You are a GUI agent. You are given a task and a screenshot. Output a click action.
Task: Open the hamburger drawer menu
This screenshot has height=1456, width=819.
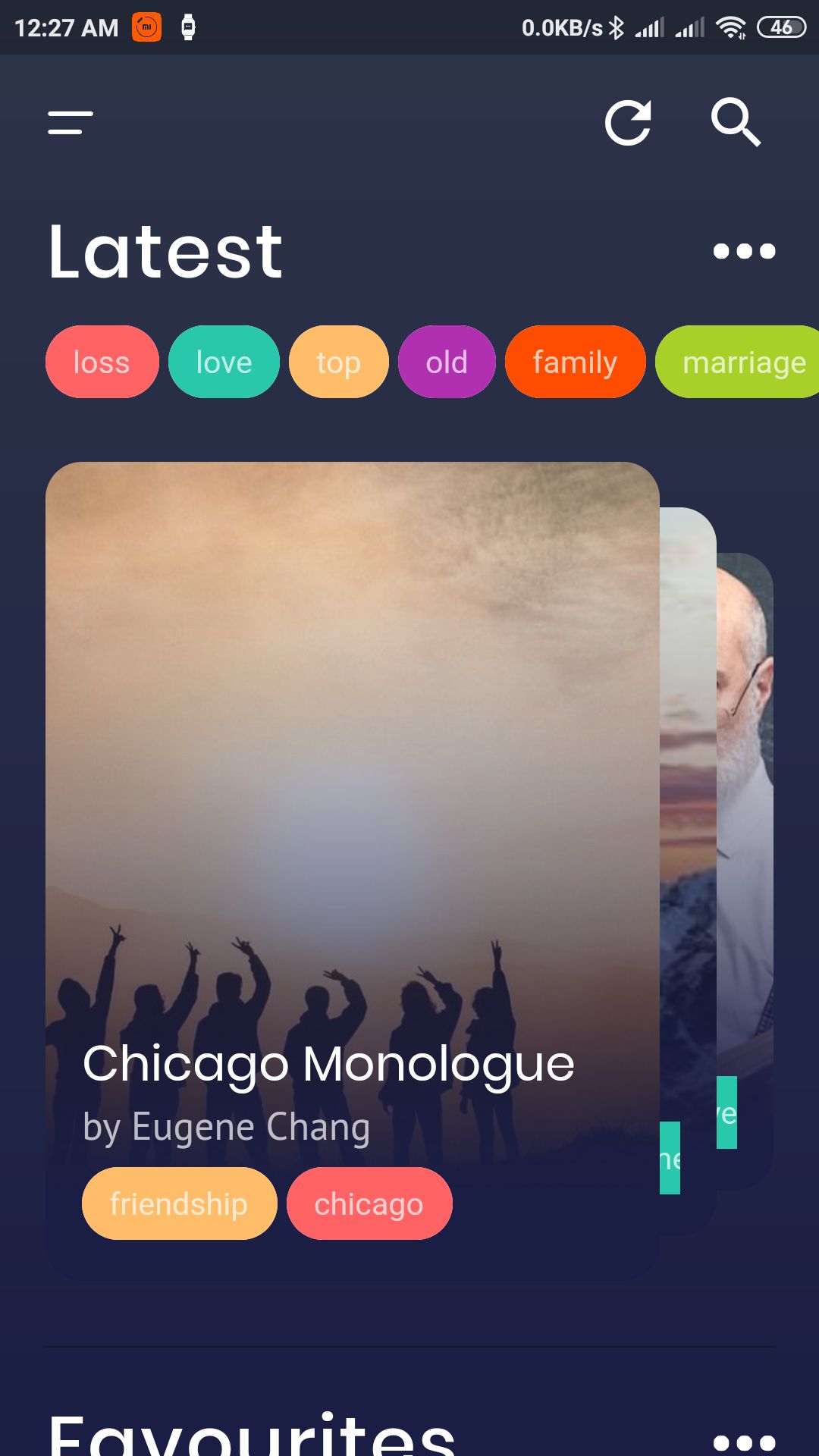point(71,122)
